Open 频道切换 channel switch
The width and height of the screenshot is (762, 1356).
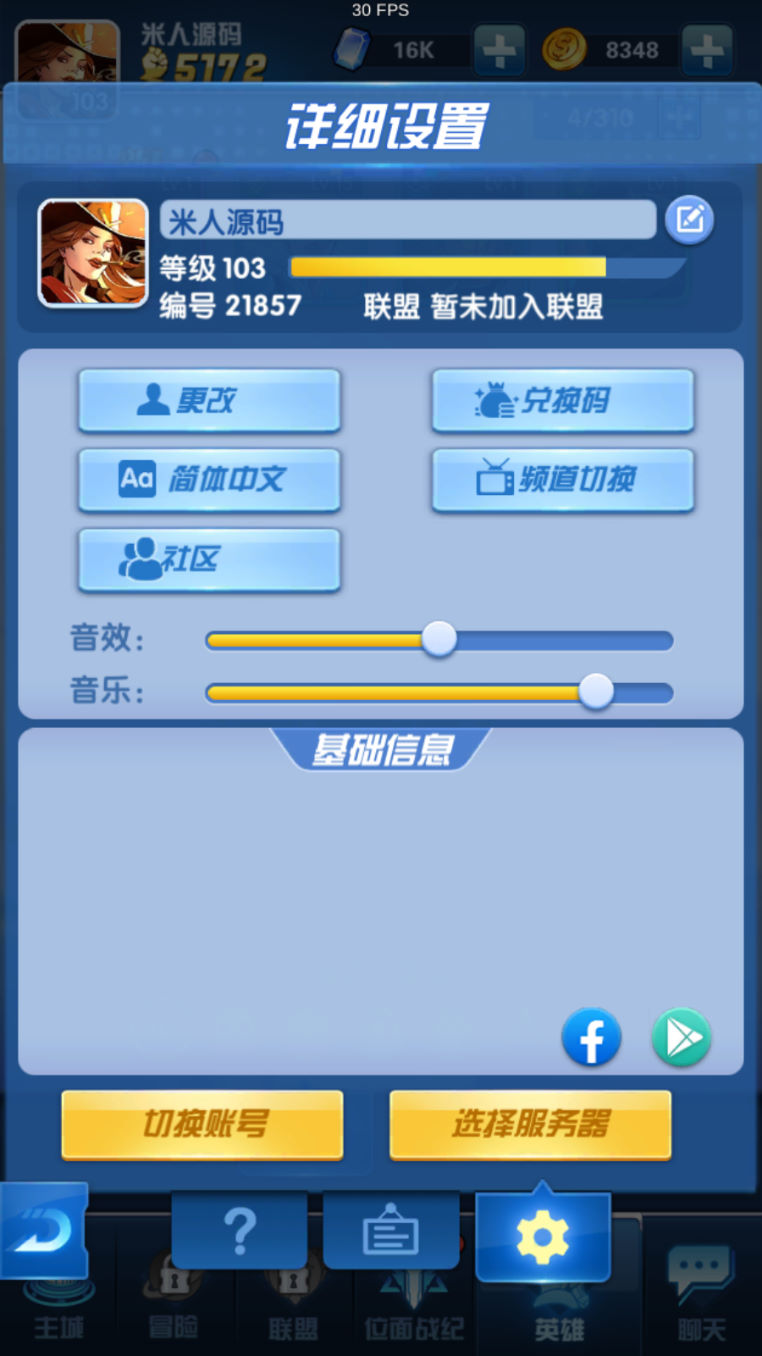(x=562, y=480)
